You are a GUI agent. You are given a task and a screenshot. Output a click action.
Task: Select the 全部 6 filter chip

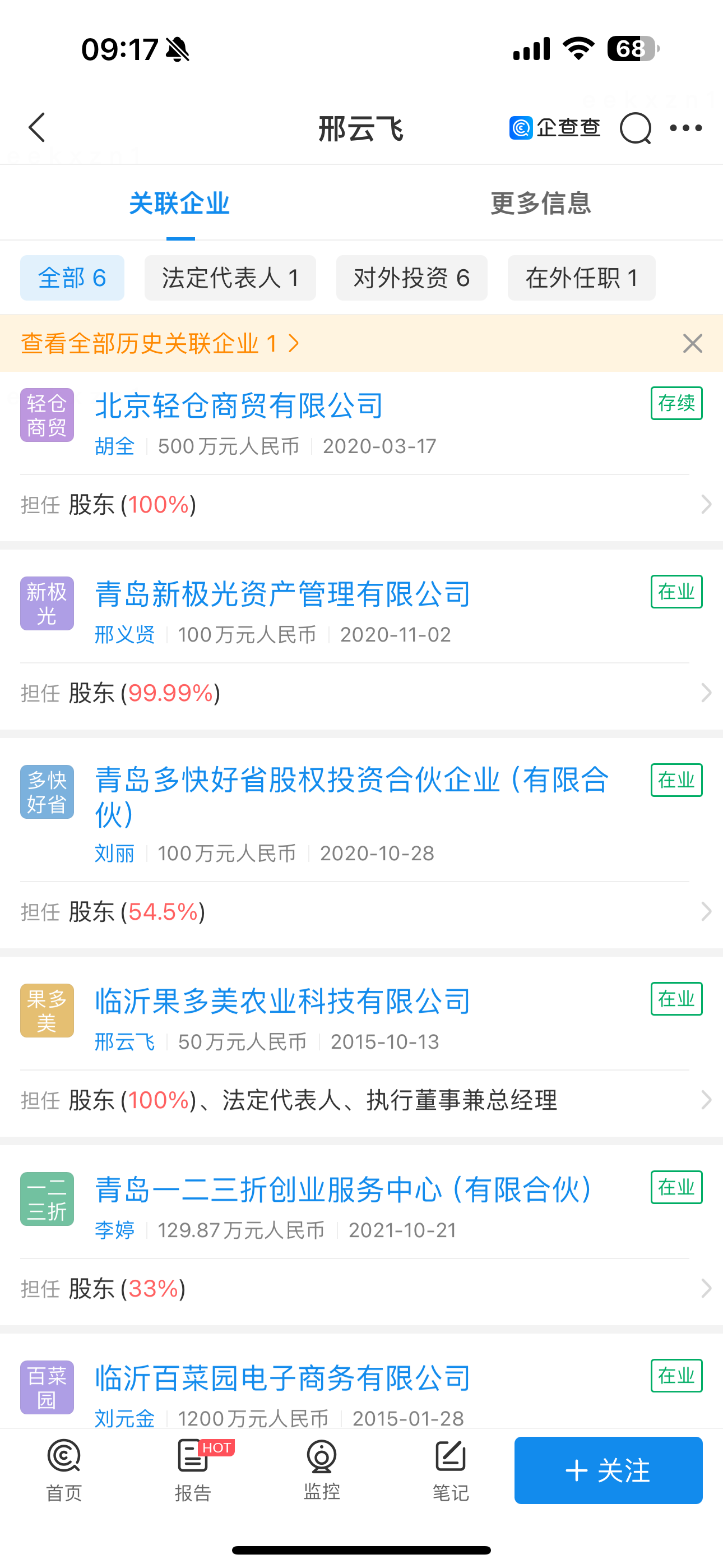[x=72, y=278]
